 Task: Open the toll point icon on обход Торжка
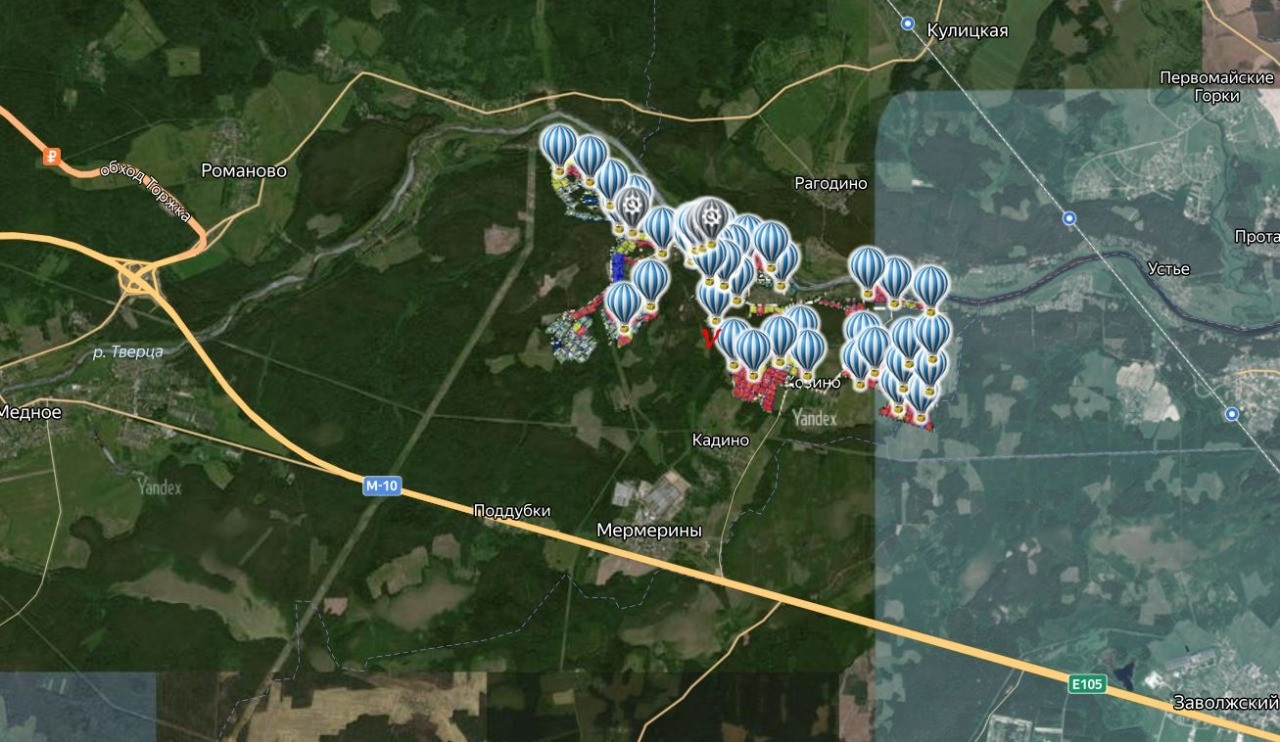tap(53, 156)
